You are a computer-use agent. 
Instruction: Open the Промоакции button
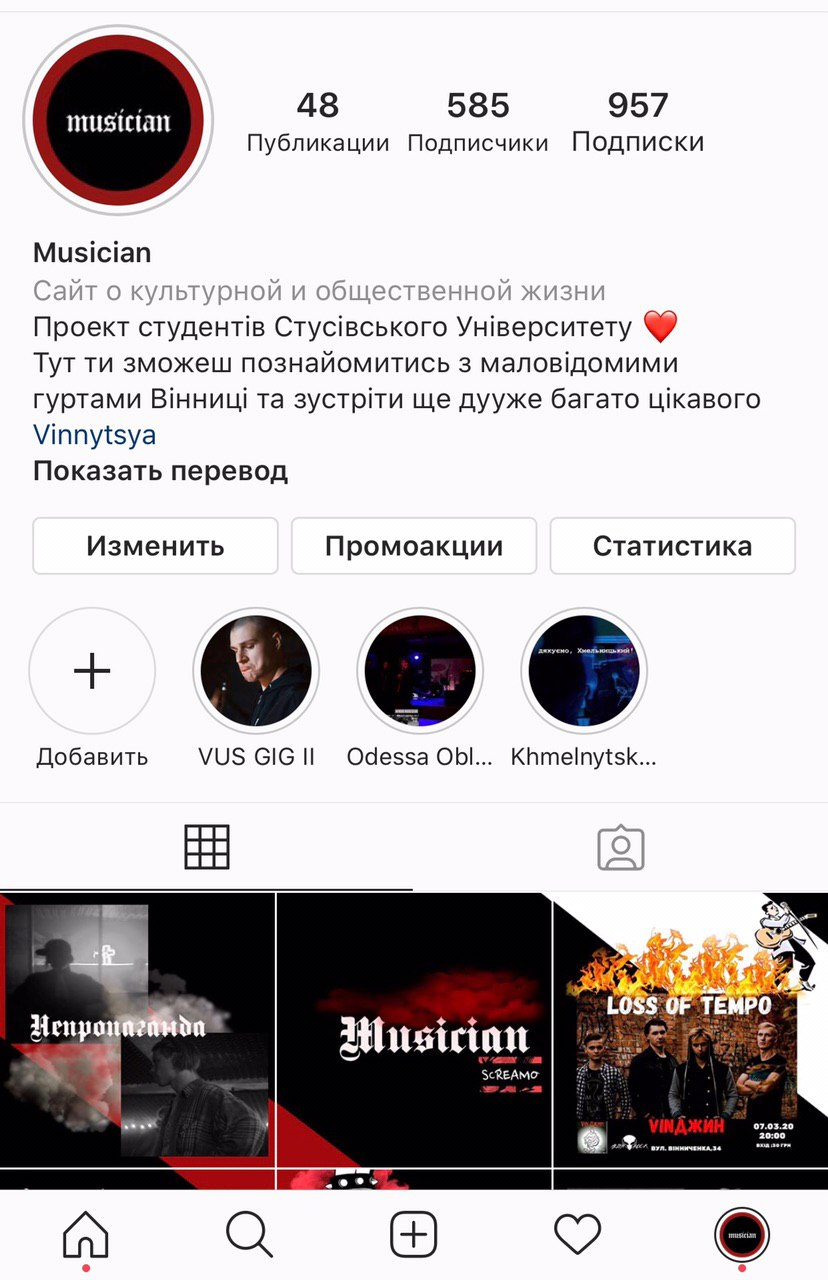[x=414, y=546]
